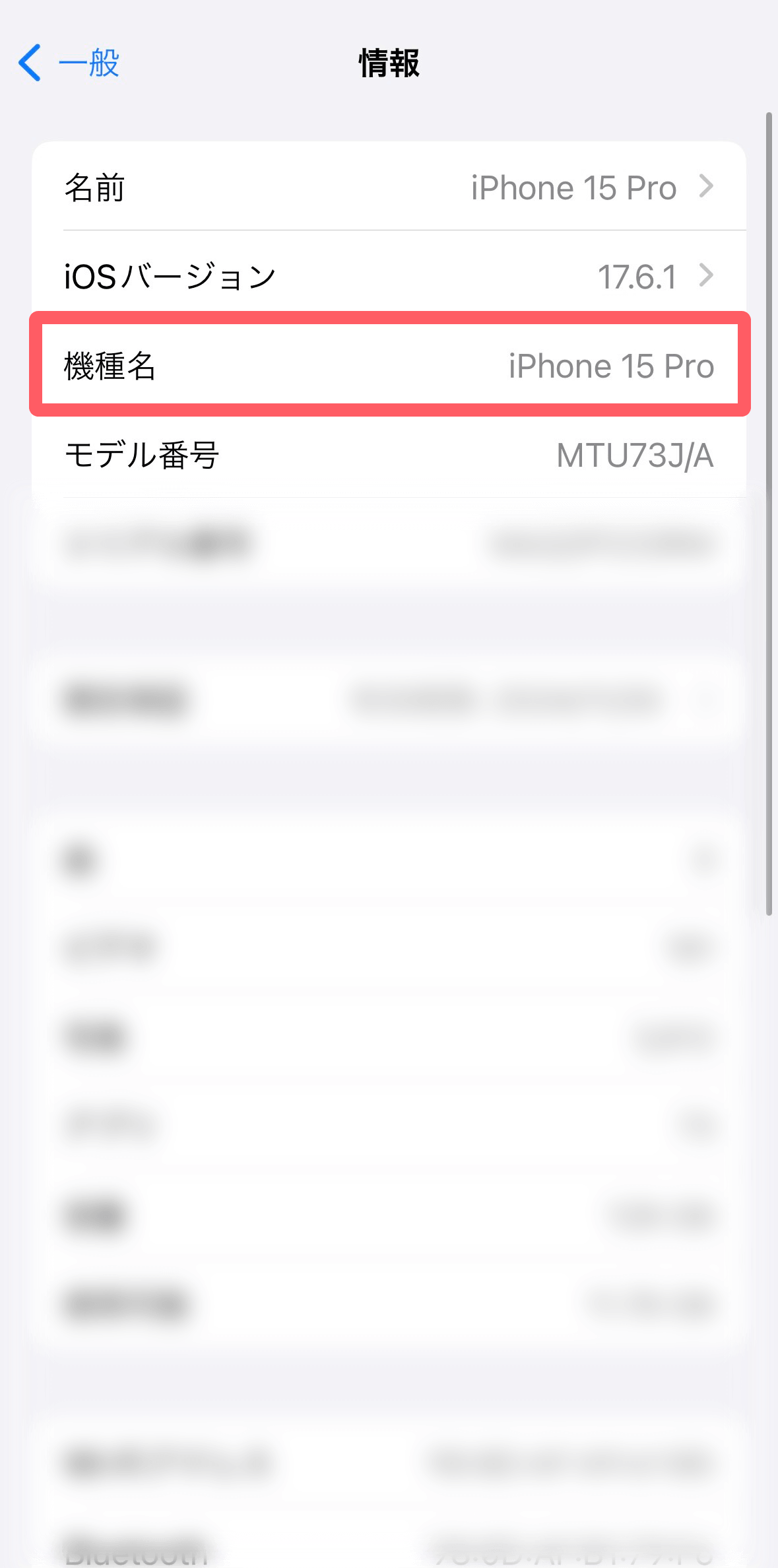Open the 名前 row
Image resolution: width=778 pixels, height=1568 pixels.
click(389, 187)
